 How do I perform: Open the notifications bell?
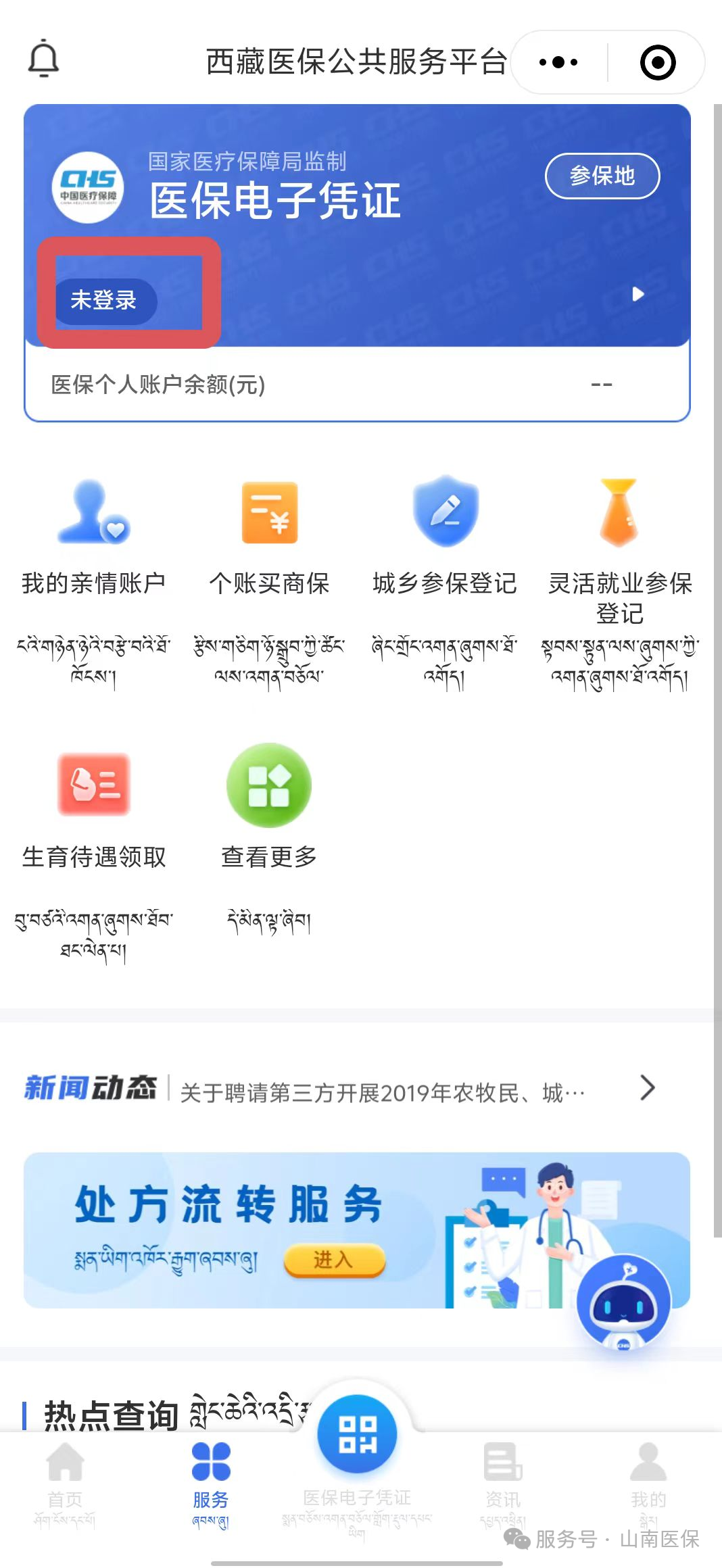(x=43, y=59)
